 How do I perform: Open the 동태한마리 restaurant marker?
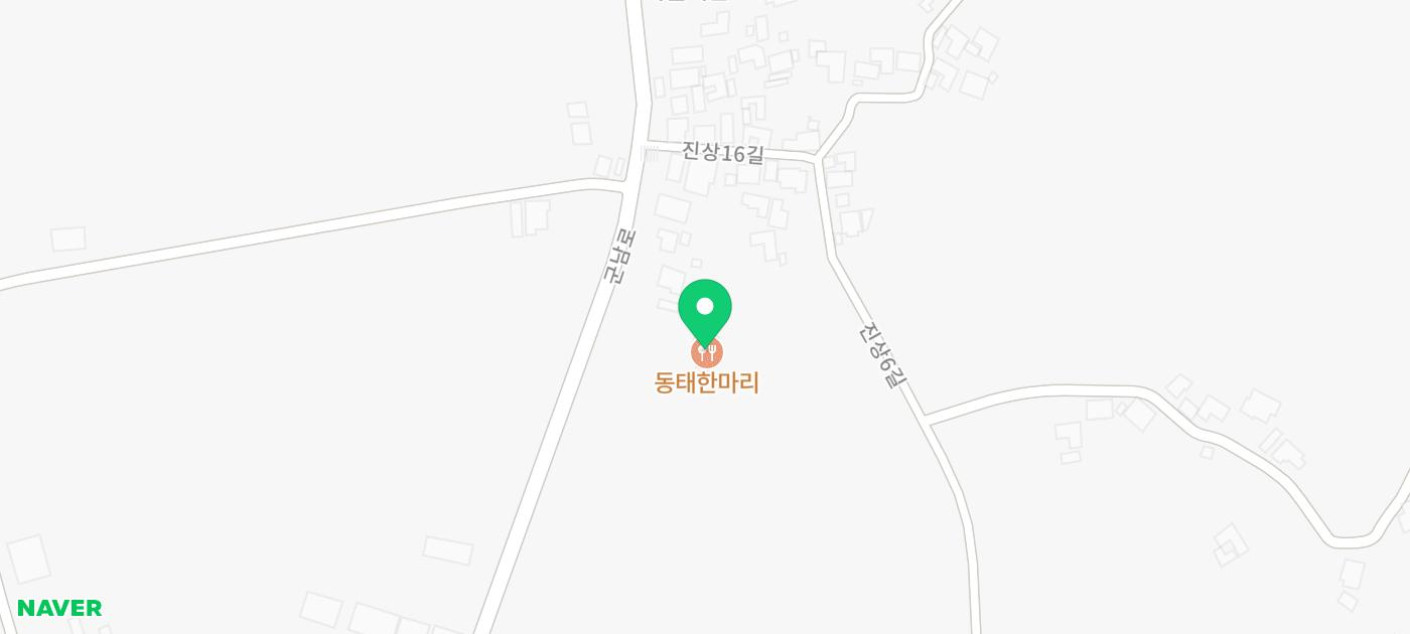(707, 381)
